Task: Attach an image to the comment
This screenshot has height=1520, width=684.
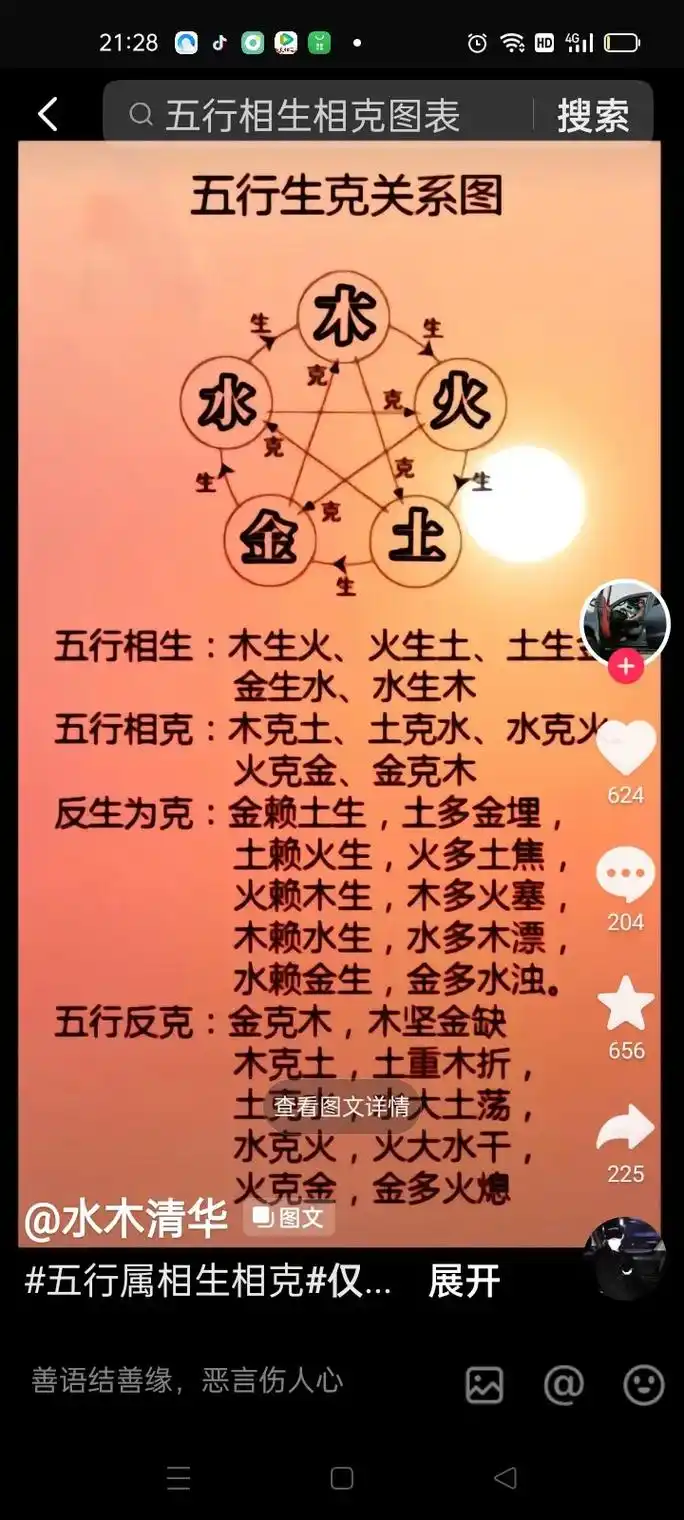Action: [x=484, y=1385]
